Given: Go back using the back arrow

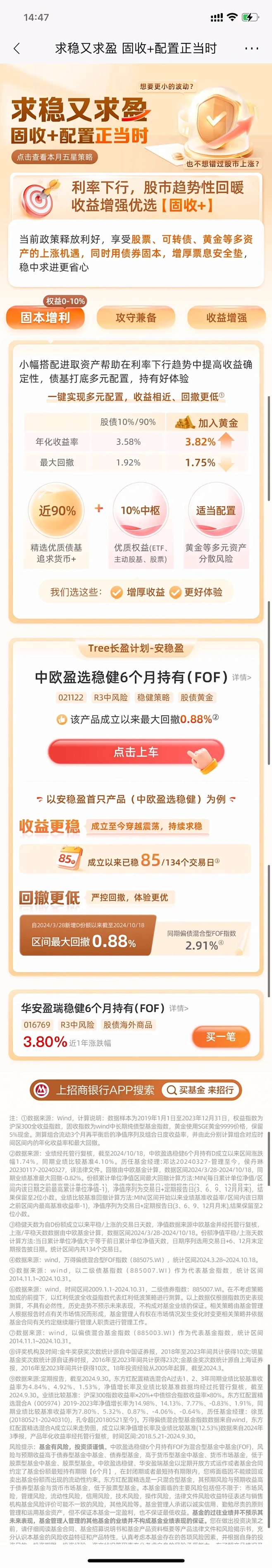Looking at the screenshot, I should tap(17, 49).
